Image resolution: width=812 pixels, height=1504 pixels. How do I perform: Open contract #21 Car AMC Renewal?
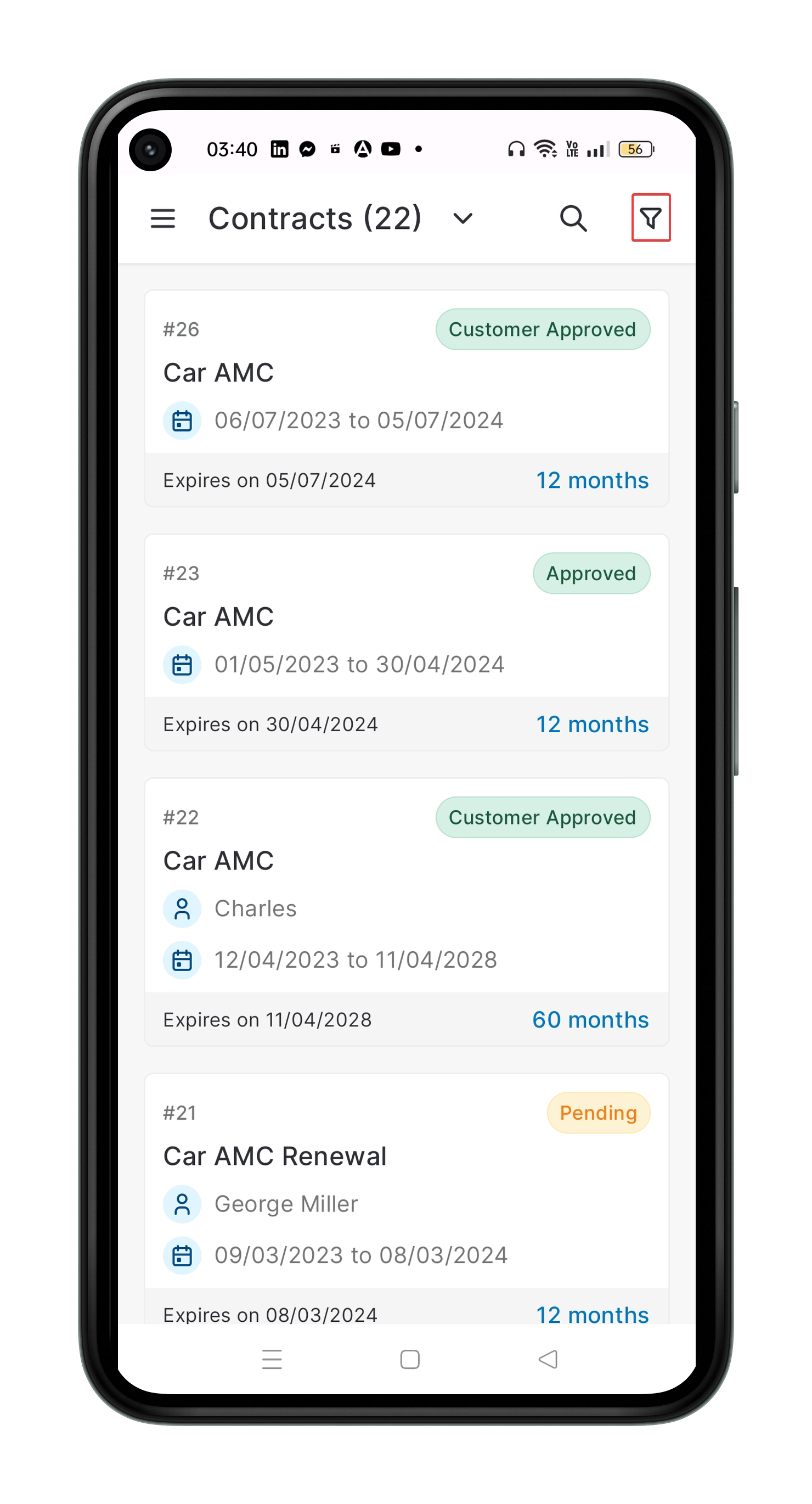(x=407, y=1191)
